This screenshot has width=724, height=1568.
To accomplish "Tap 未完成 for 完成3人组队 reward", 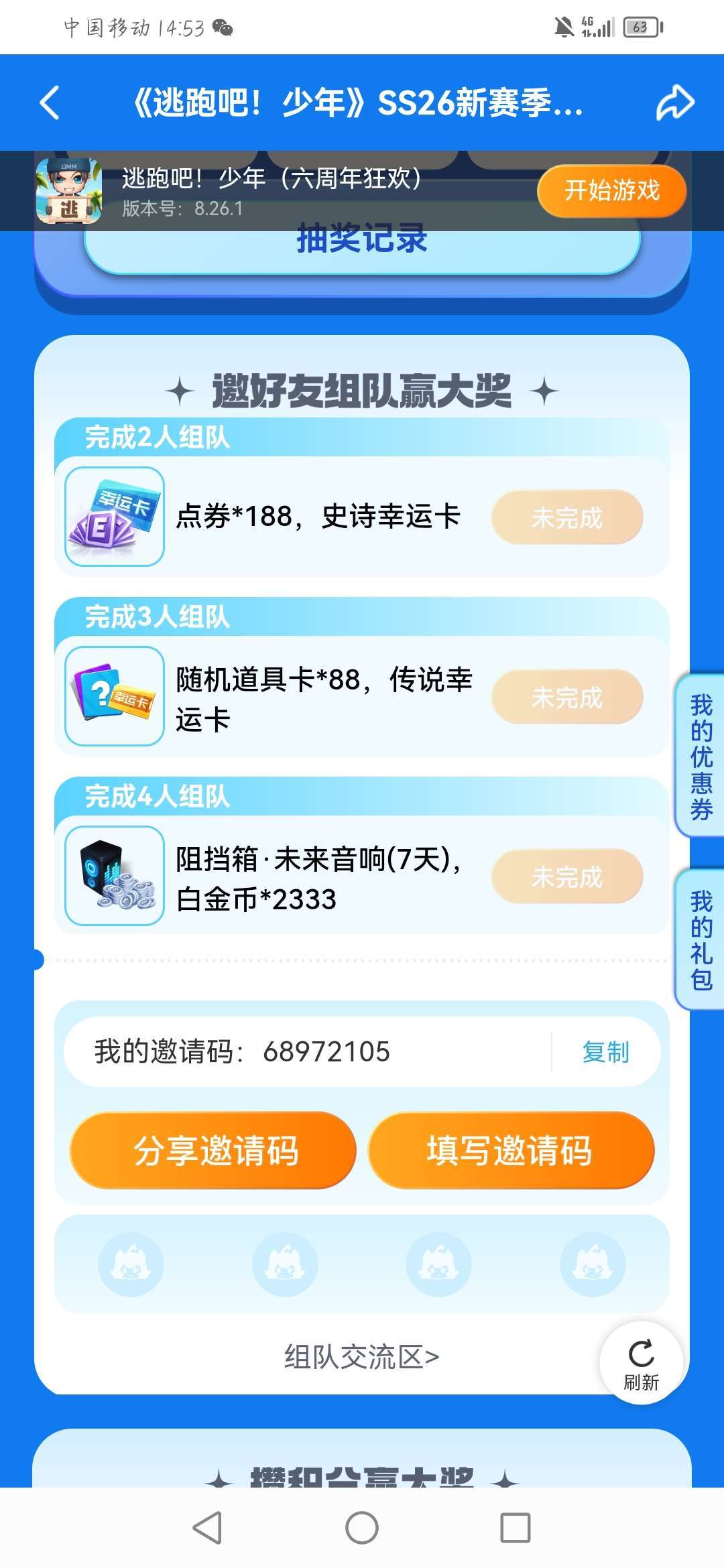I will click(x=567, y=697).
